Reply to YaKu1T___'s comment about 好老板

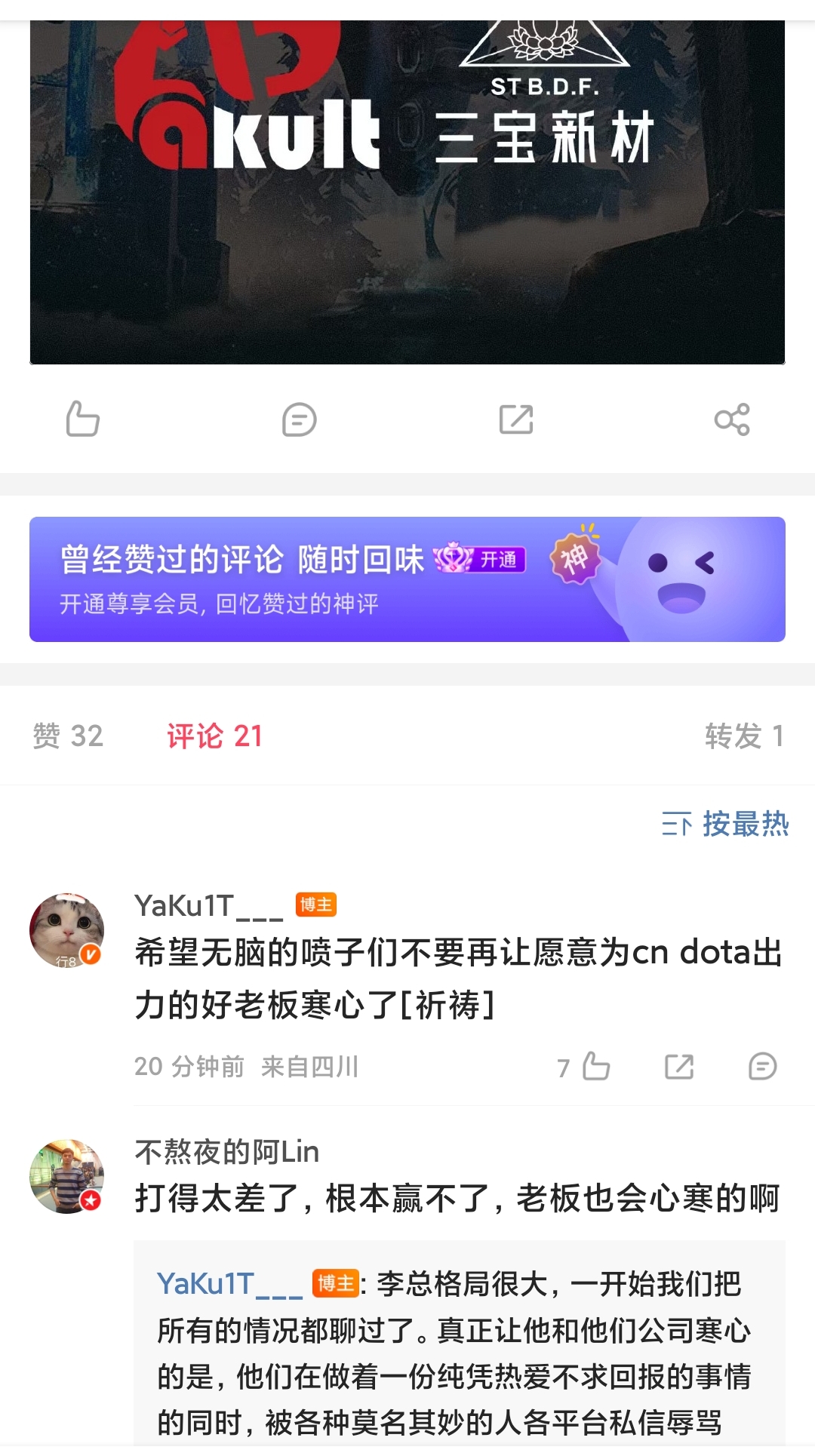coord(762,1067)
